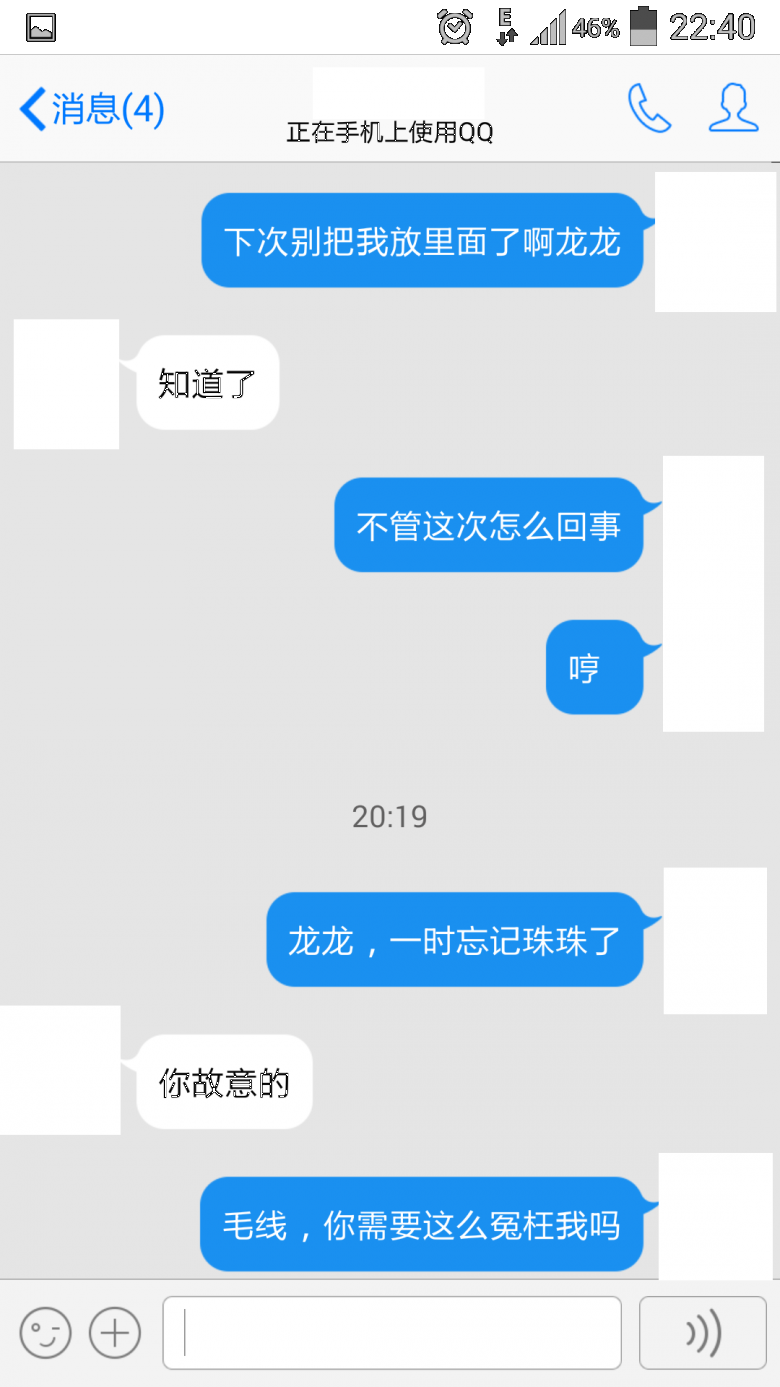Tap the voice message button

point(703,1332)
